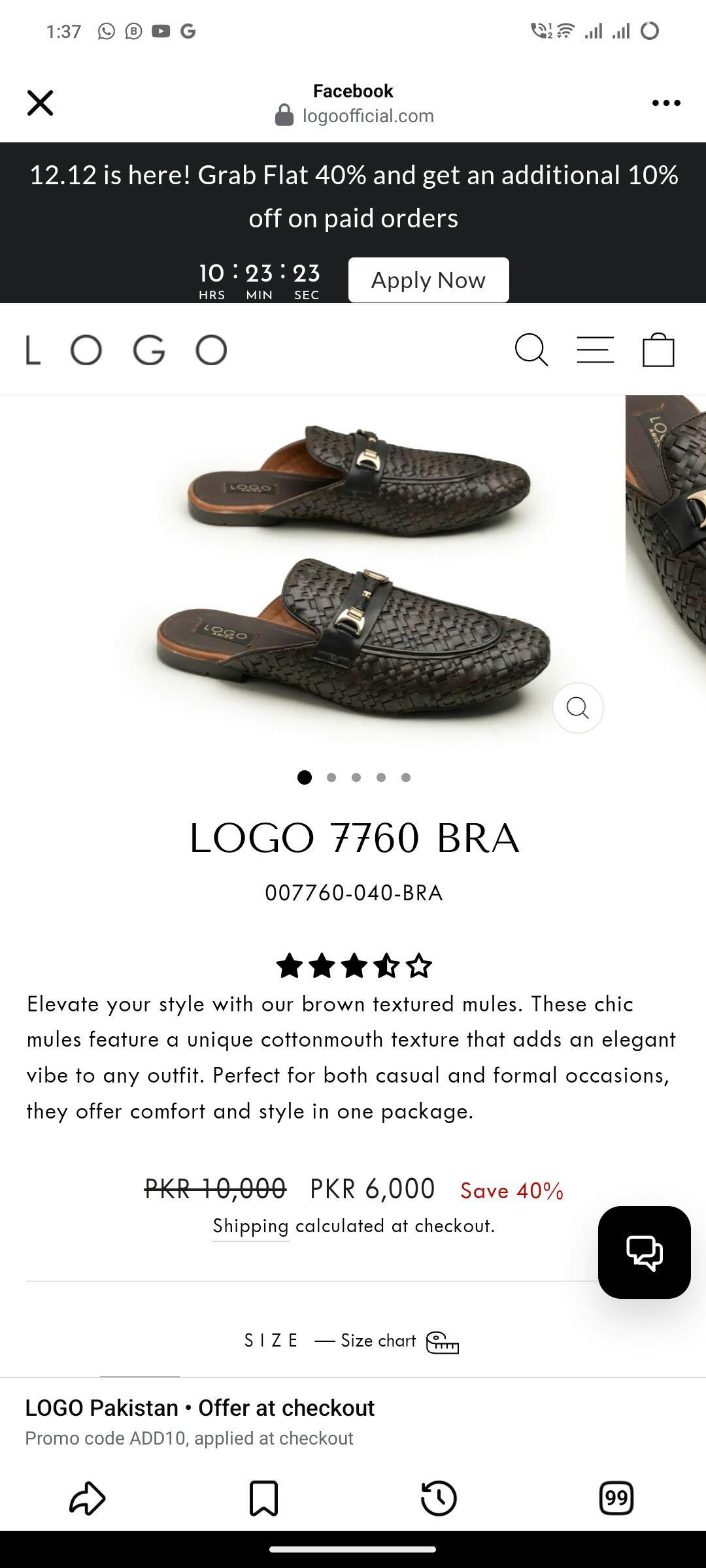
Task: Open the Shipping policy link
Action: pyautogui.click(x=250, y=1226)
